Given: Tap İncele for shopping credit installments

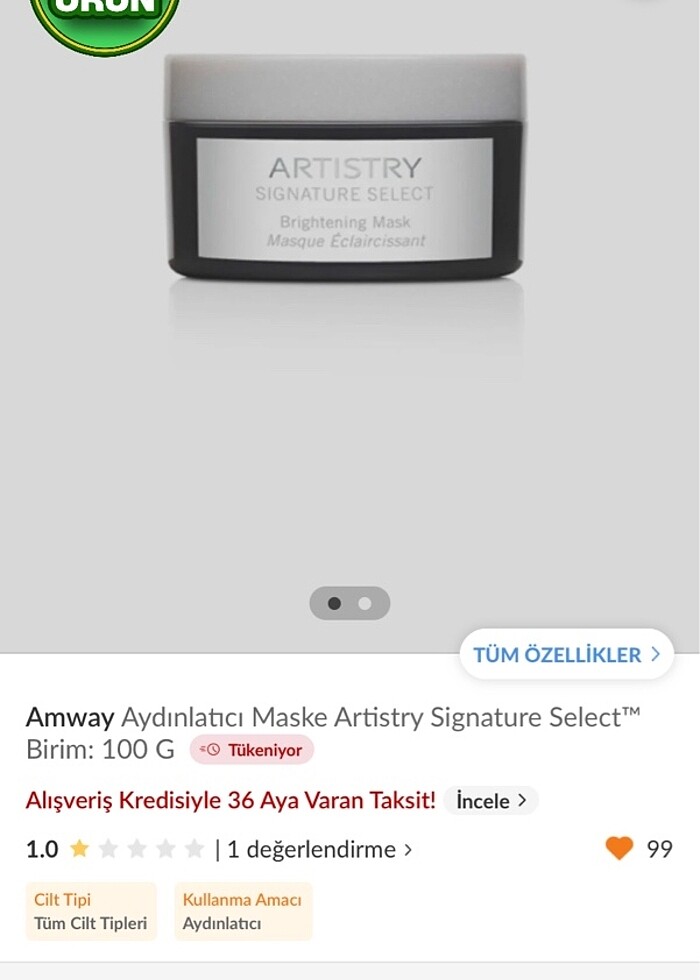Looking at the screenshot, I should 490,801.
